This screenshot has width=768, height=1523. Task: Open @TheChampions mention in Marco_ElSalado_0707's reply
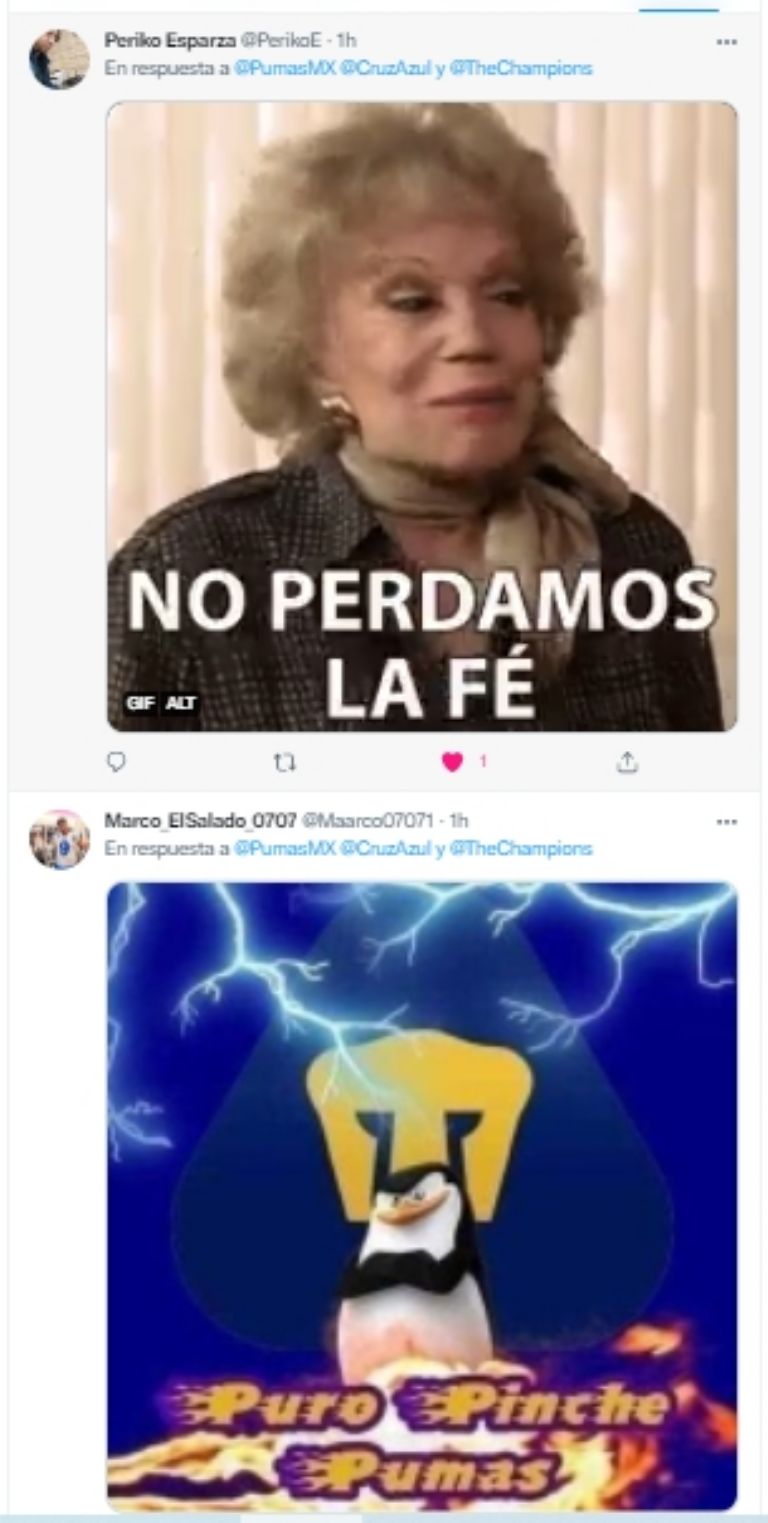coord(520,849)
